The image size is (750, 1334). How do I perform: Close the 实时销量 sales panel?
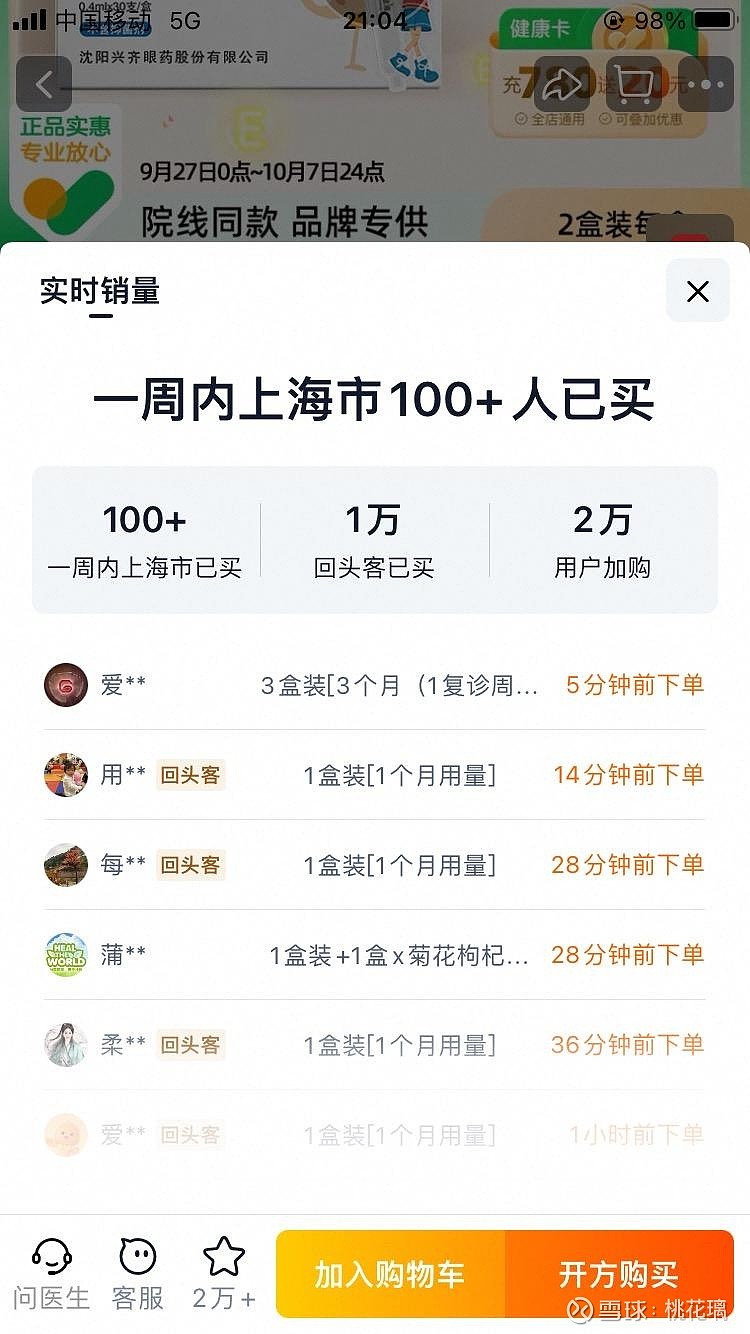[x=697, y=291]
